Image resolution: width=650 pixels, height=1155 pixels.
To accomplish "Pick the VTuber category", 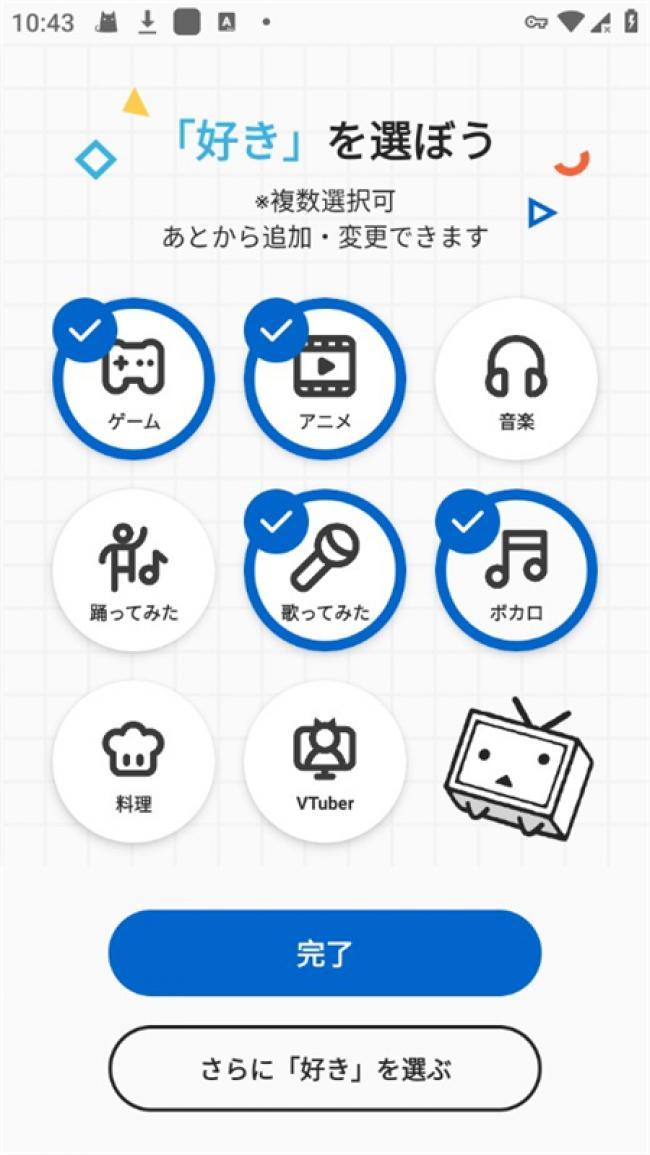I will 325,762.
